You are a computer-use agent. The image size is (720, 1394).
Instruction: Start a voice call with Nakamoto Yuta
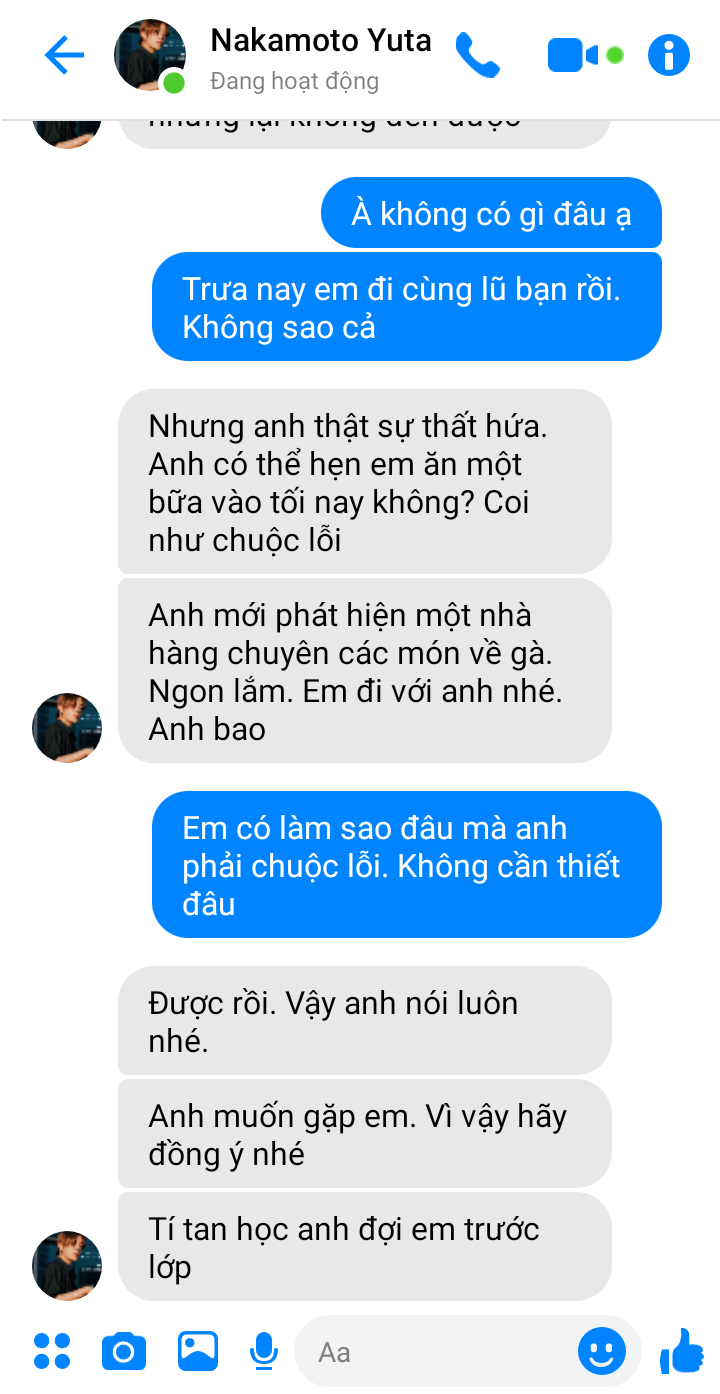[x=477, y=55]
